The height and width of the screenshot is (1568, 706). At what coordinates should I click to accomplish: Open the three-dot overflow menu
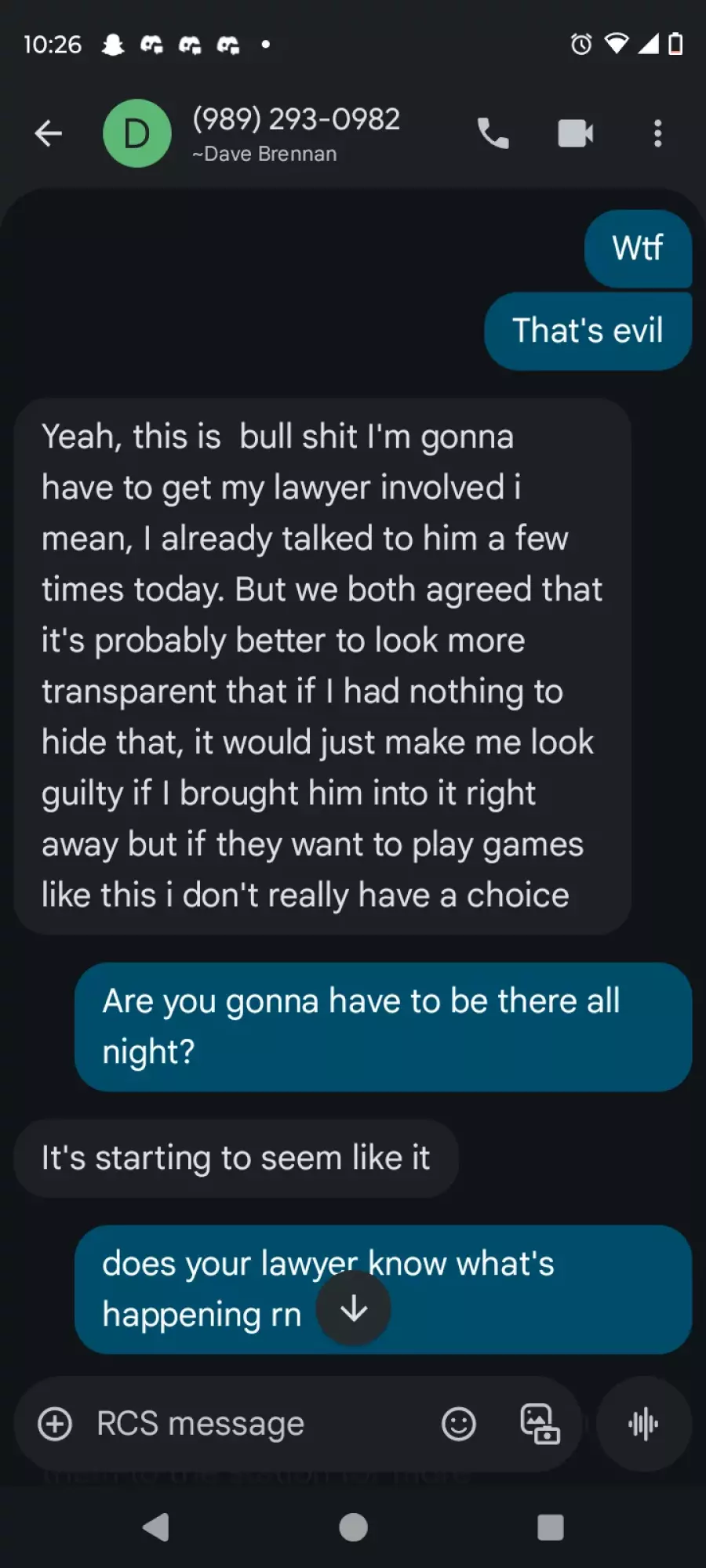[658, 133]
